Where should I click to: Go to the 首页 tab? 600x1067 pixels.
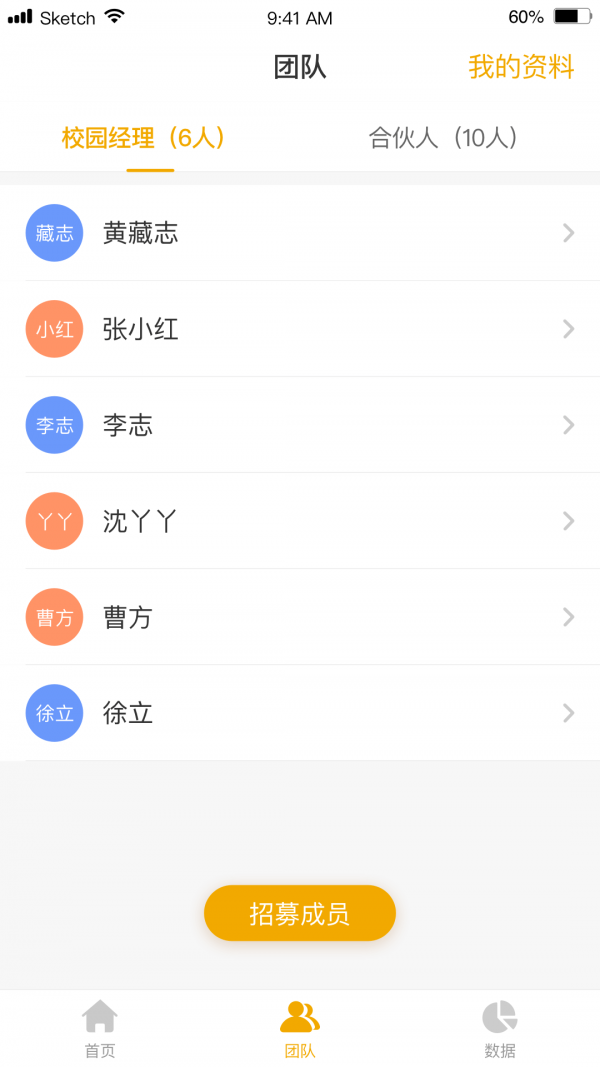(x=100, y=1029)
